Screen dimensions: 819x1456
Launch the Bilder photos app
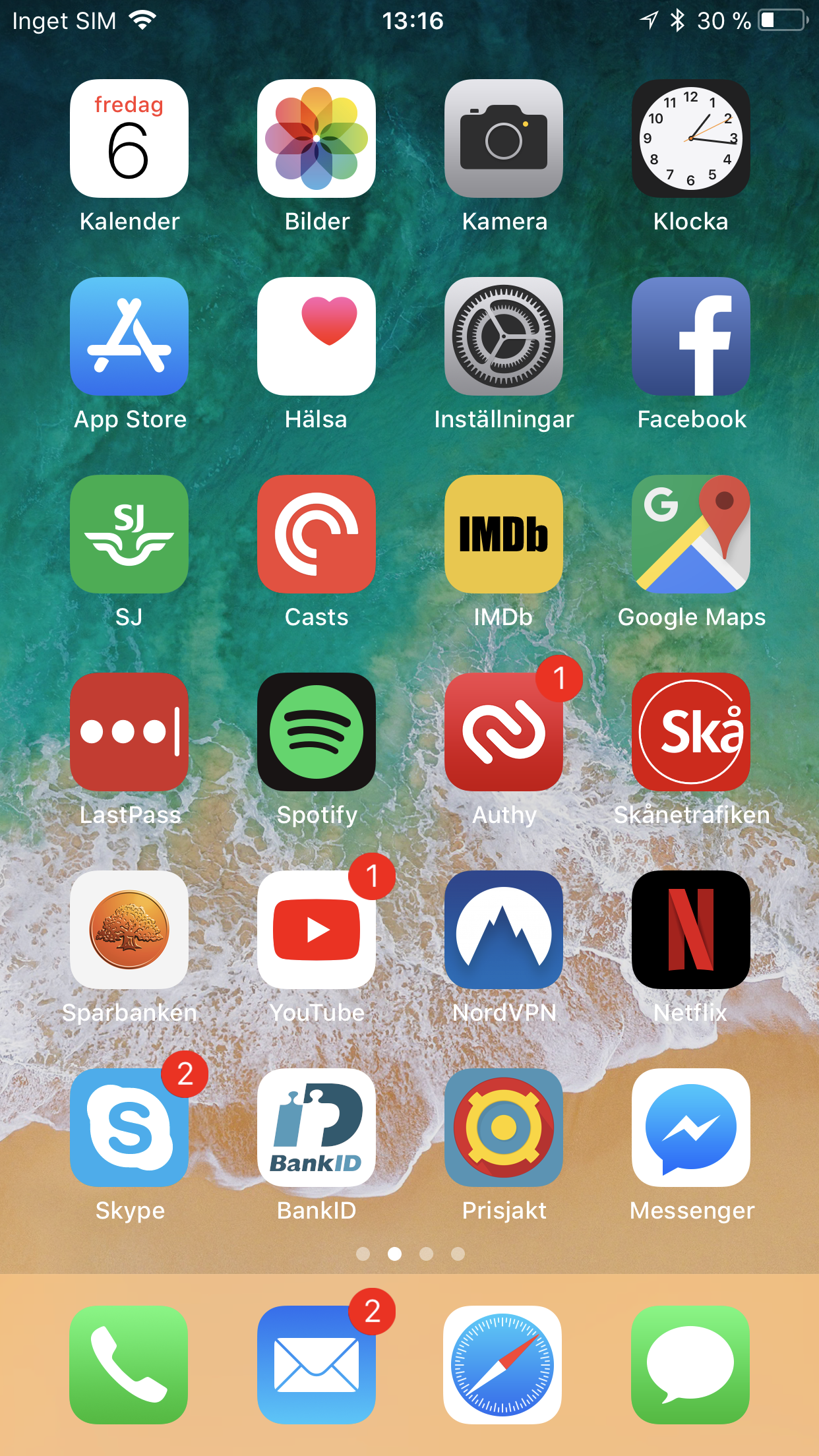tap(317, 138)
